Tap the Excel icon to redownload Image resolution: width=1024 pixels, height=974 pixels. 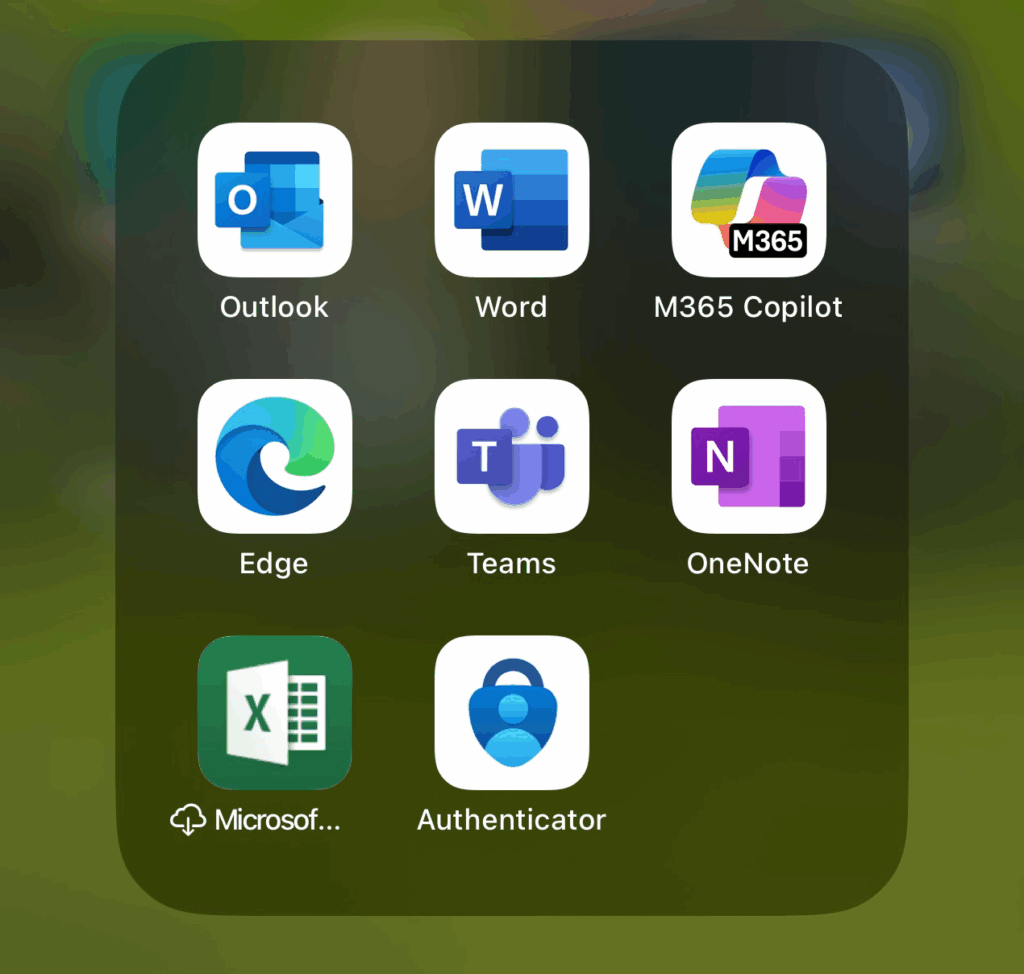tap(274, 713)
